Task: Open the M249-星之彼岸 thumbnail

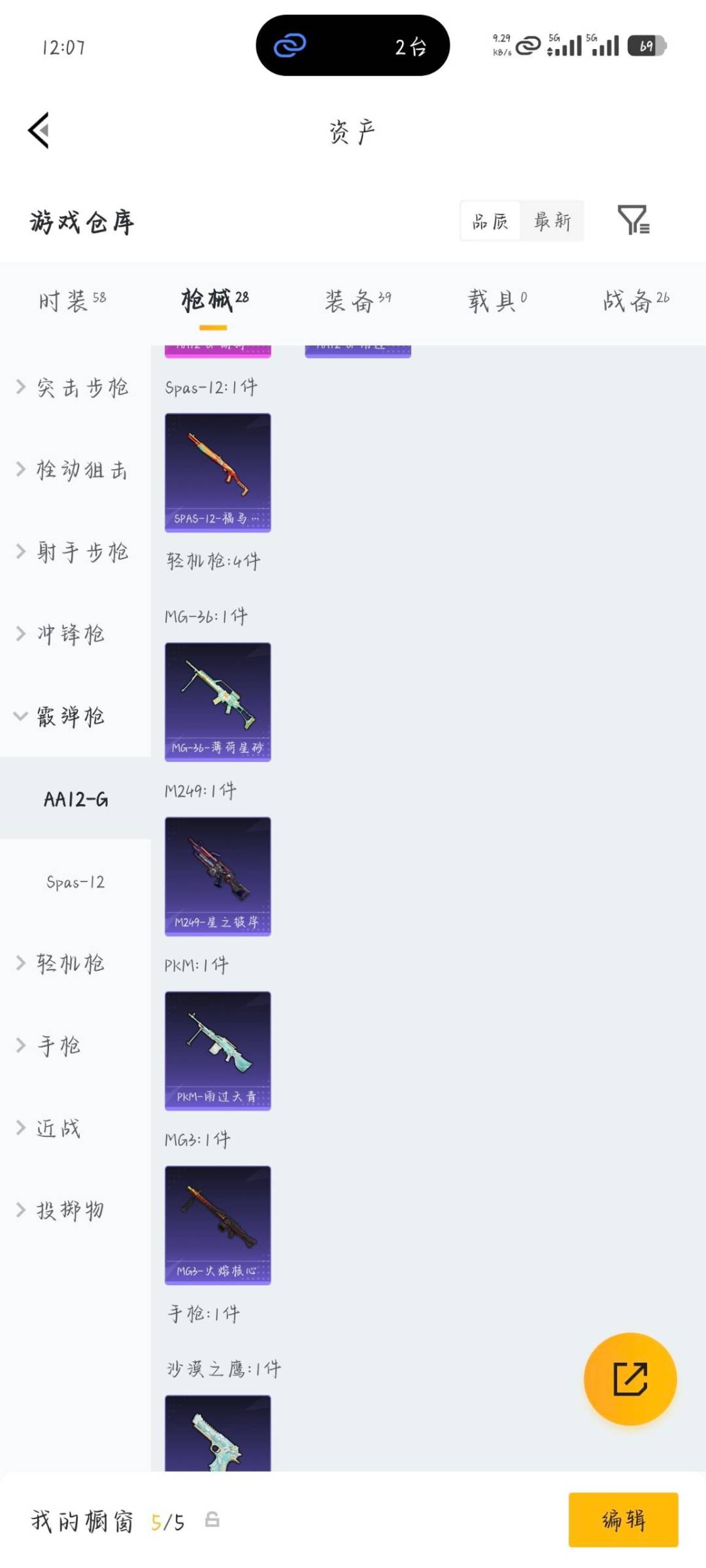Action: point(218,875)
